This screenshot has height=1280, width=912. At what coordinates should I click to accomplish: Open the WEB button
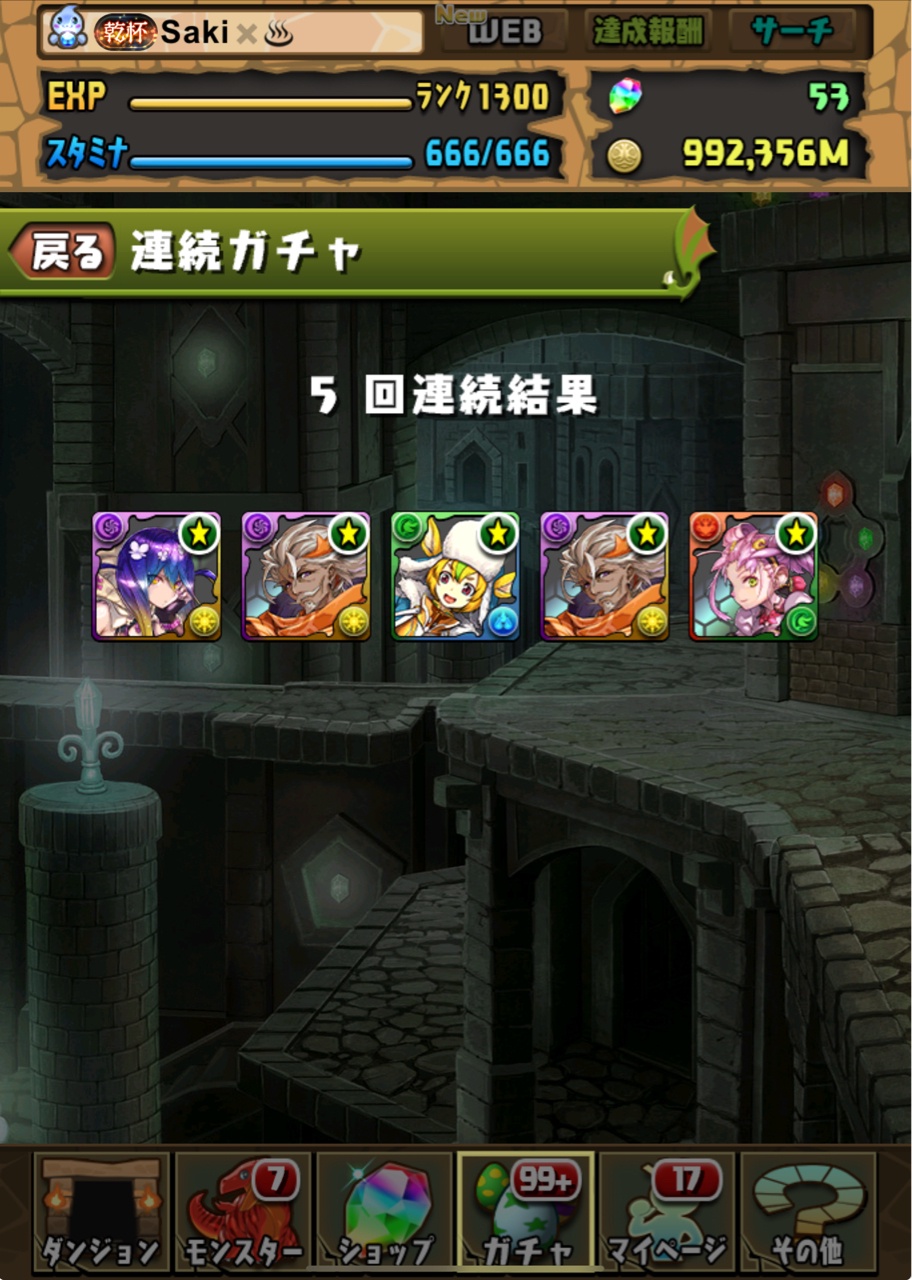coord(506,31)
